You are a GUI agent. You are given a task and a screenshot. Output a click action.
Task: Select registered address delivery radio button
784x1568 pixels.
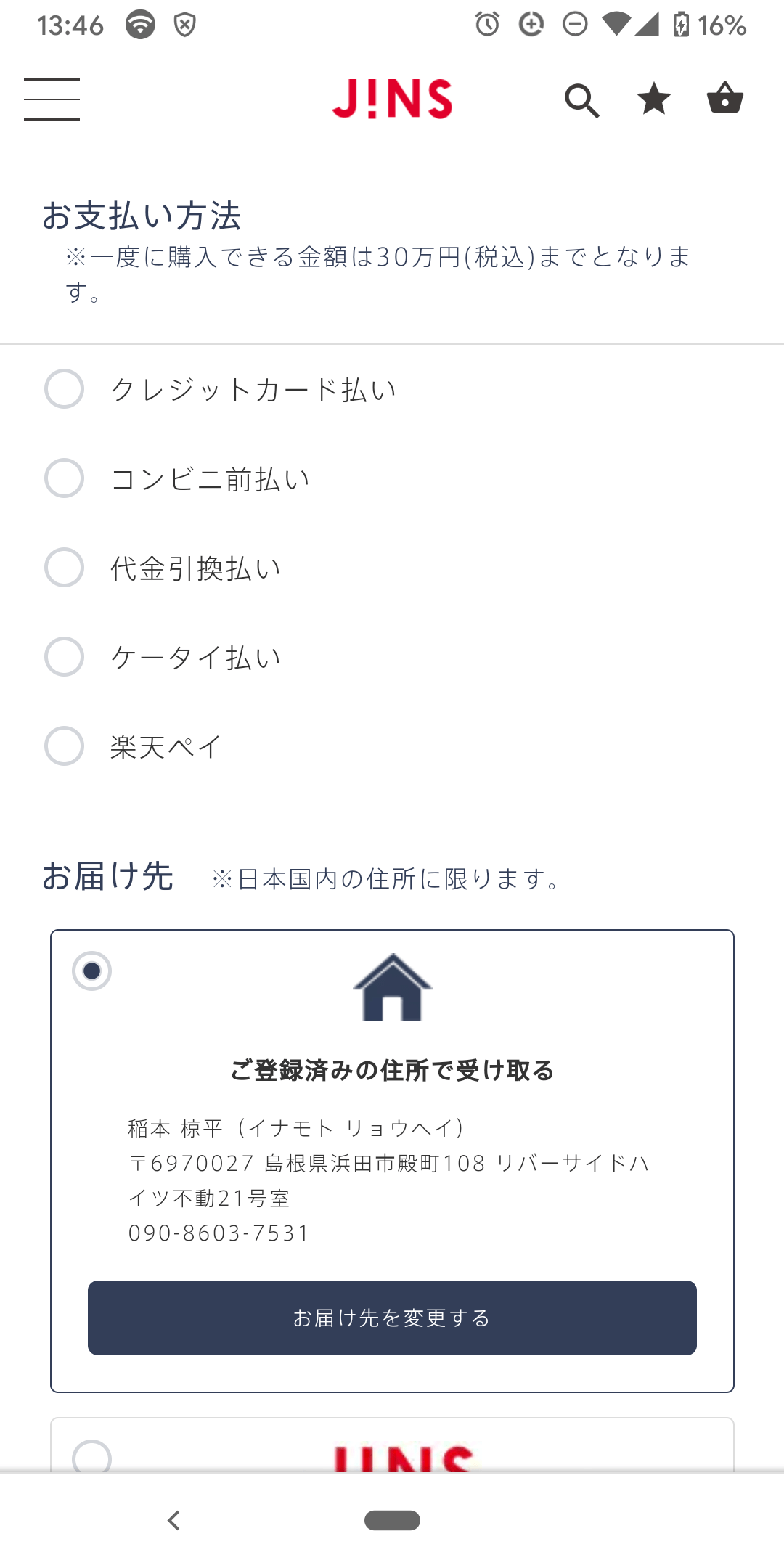[x=91, y=971]
